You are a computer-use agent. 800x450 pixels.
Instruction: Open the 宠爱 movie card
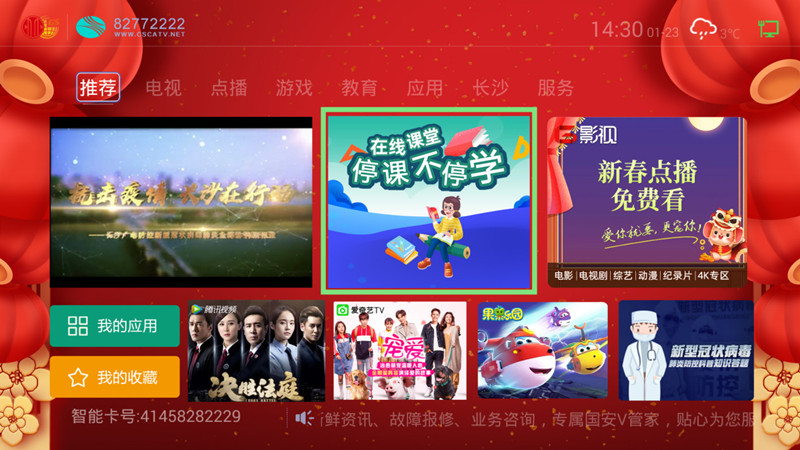pyautogui.click(x=400, y=352)
